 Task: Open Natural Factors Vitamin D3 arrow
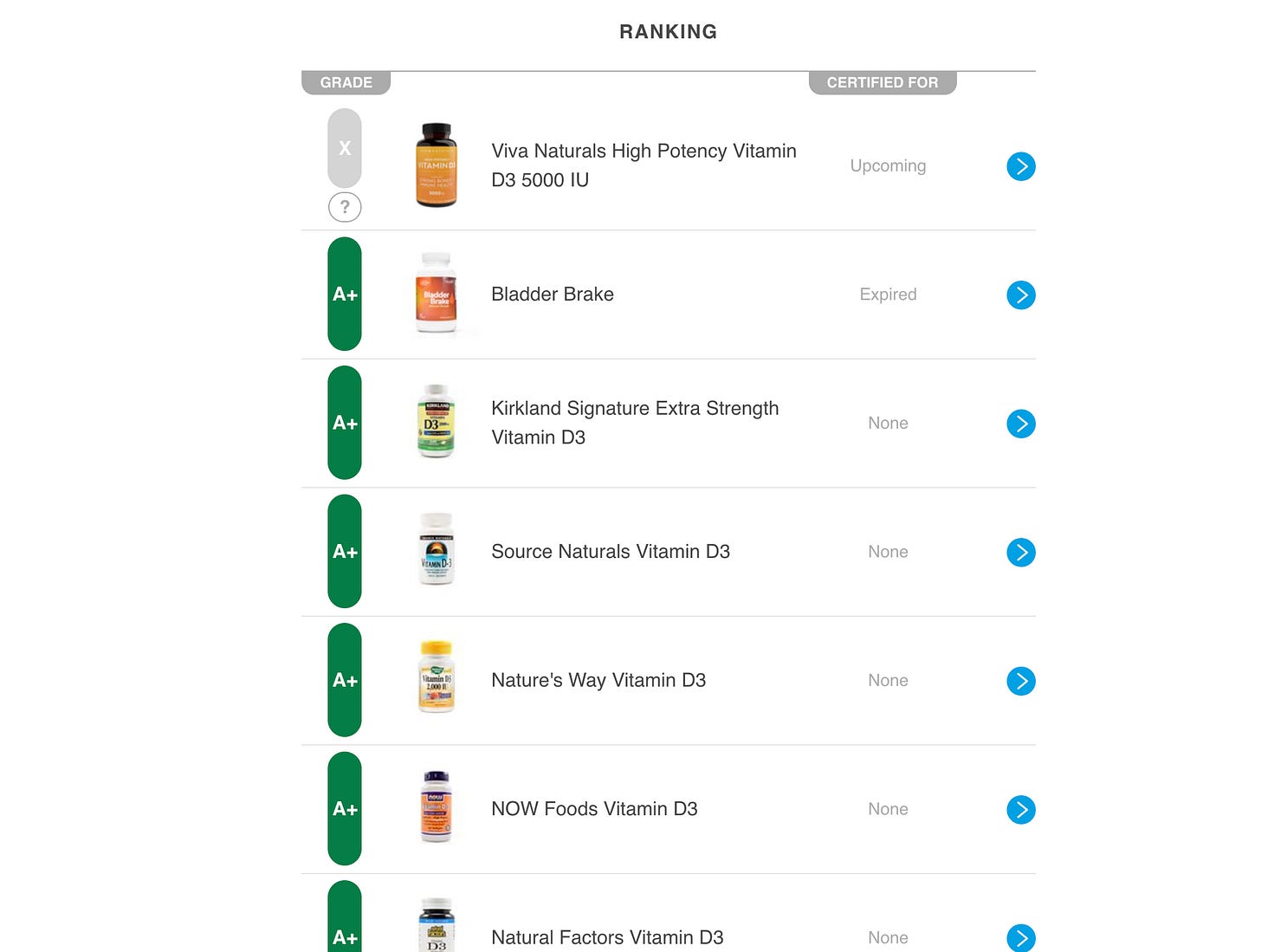[1021, 937]
